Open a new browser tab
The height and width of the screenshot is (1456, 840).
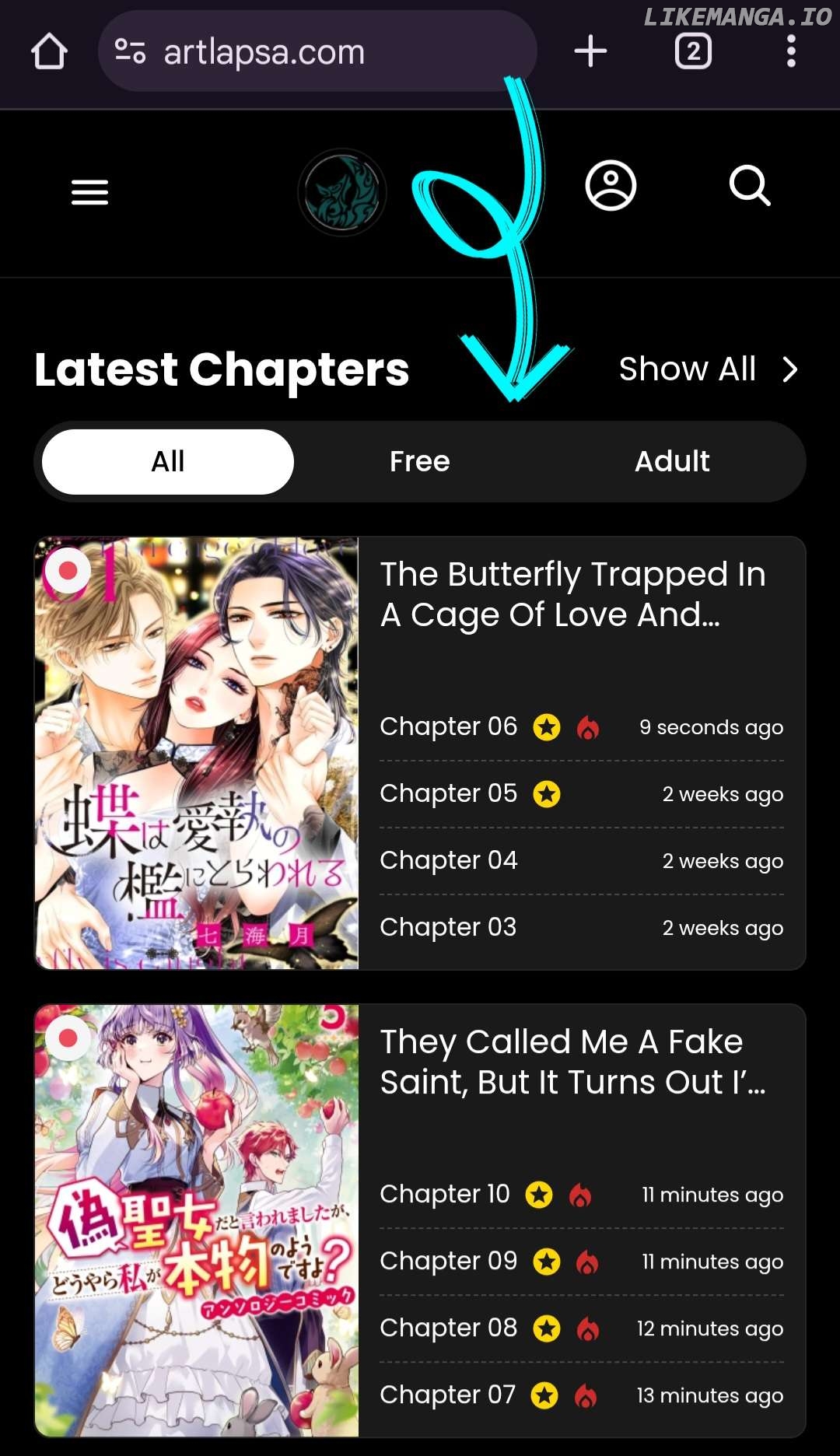(590, 52)
